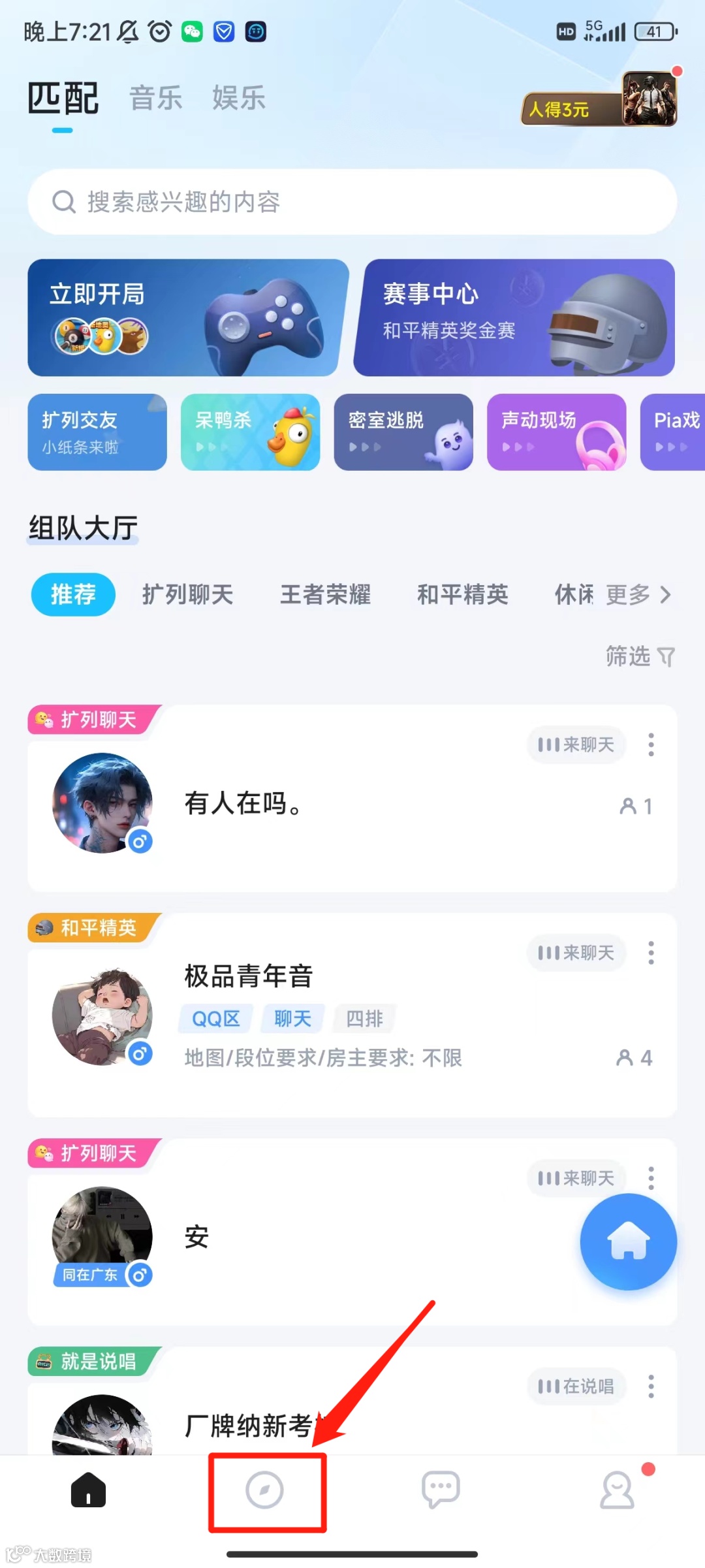Switch to the 音乐 top tab
The height and width of the screenshot is (1568, 705).
[155, 99]
